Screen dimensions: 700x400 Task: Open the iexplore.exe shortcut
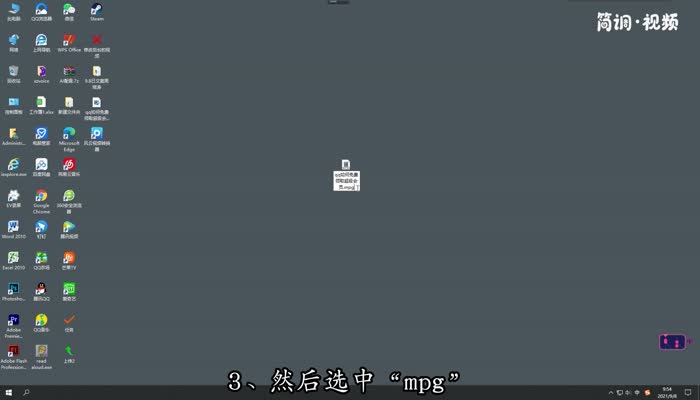14,165
